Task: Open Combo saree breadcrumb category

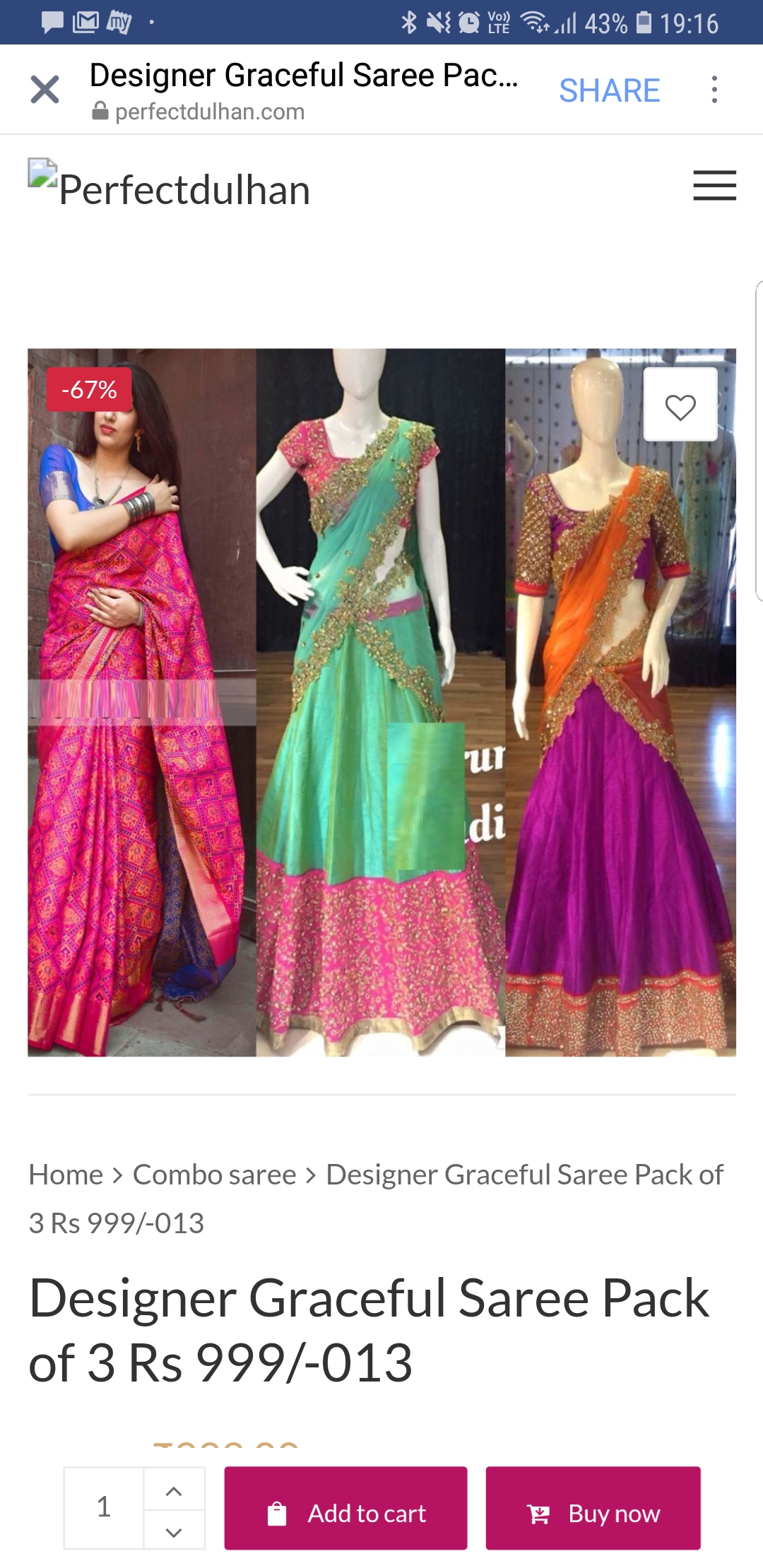Action: coord(214,1175)
